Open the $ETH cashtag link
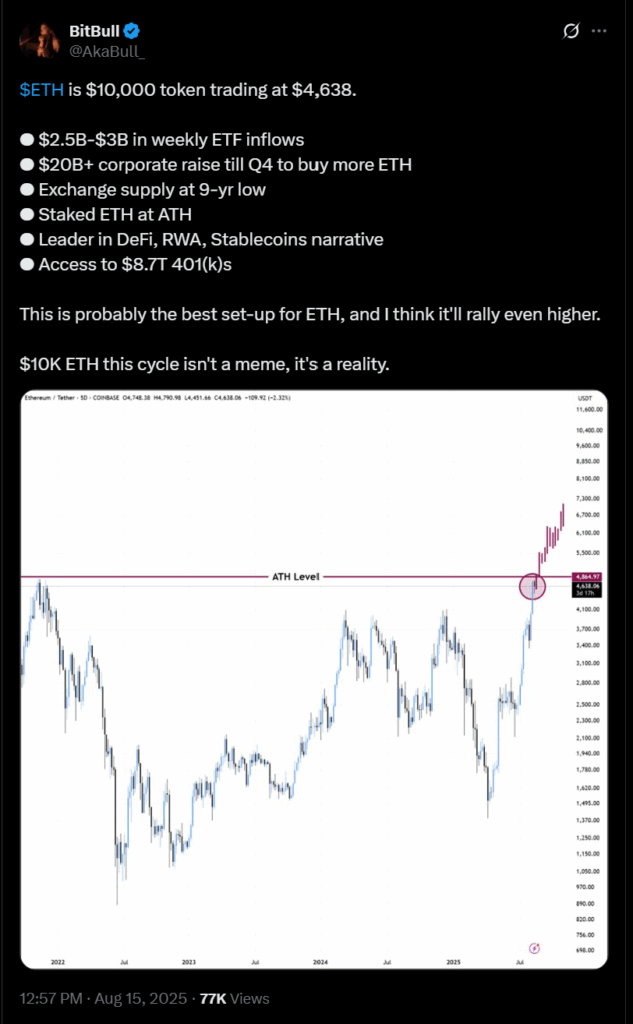Viewport: 633px width, 1024px height. (x=42, y=89)
